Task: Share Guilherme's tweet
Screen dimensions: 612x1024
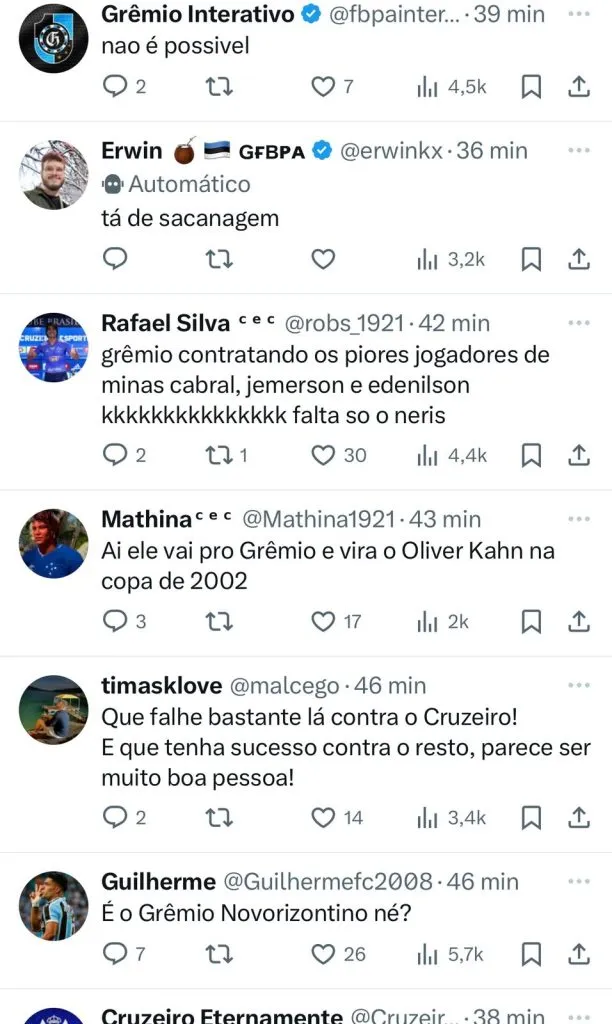Action: pyautogui.click(x=579, y=953)
